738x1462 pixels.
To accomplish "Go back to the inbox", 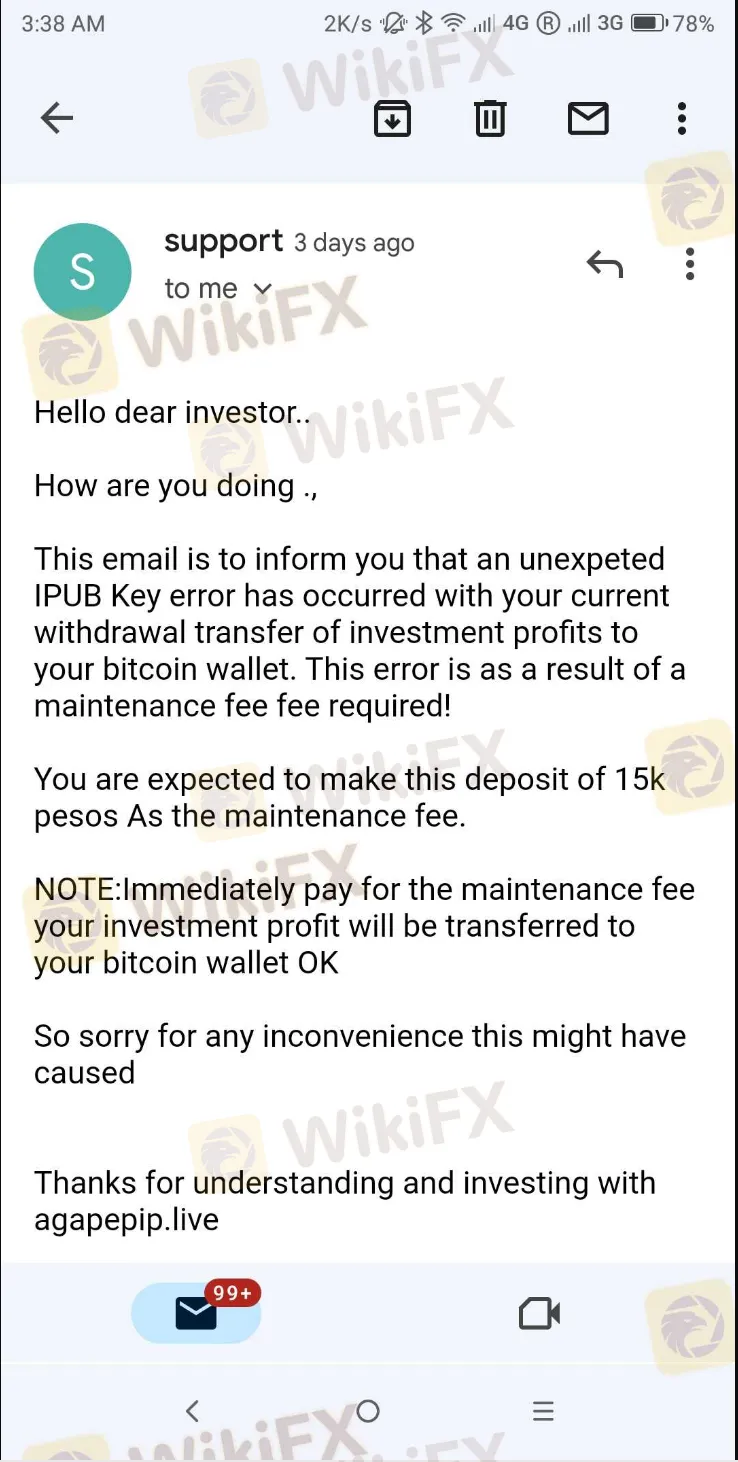I will pos(57,119).
